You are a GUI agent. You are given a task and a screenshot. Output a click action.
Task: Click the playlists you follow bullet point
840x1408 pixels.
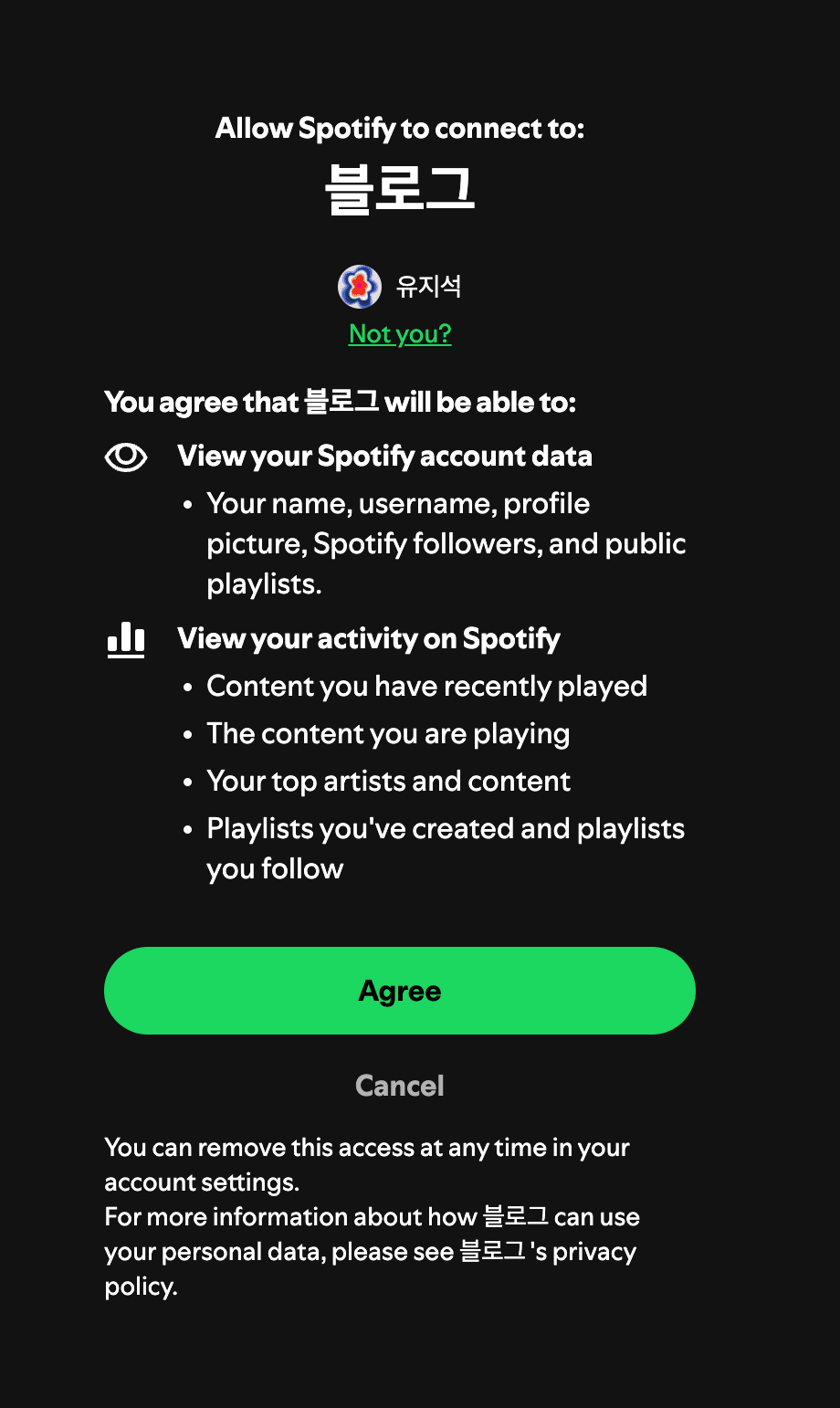coord(446,848)
